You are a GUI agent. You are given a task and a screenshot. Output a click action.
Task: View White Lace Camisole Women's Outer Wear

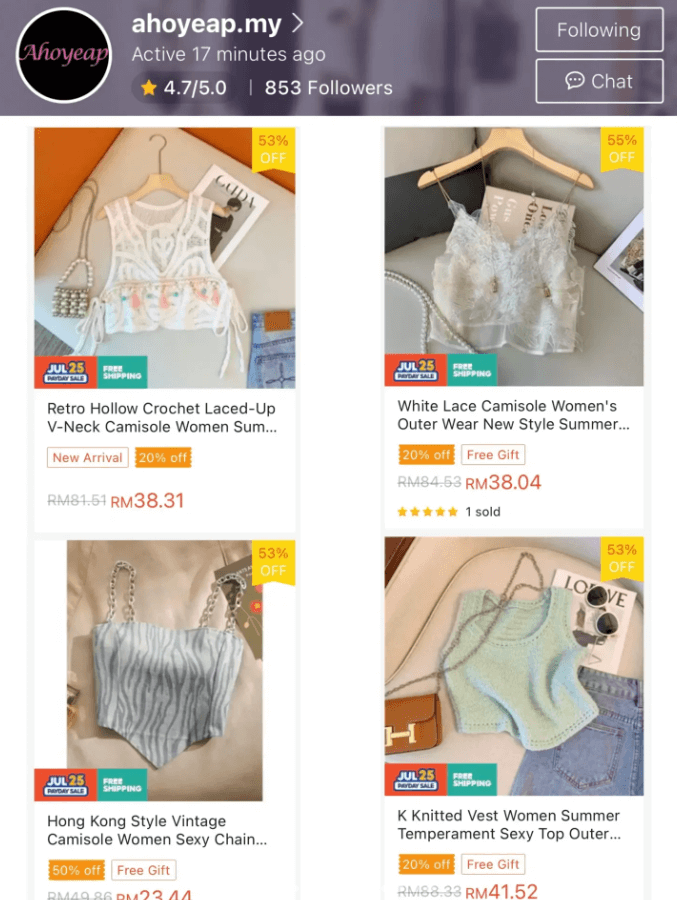click(x=514, y=256)
